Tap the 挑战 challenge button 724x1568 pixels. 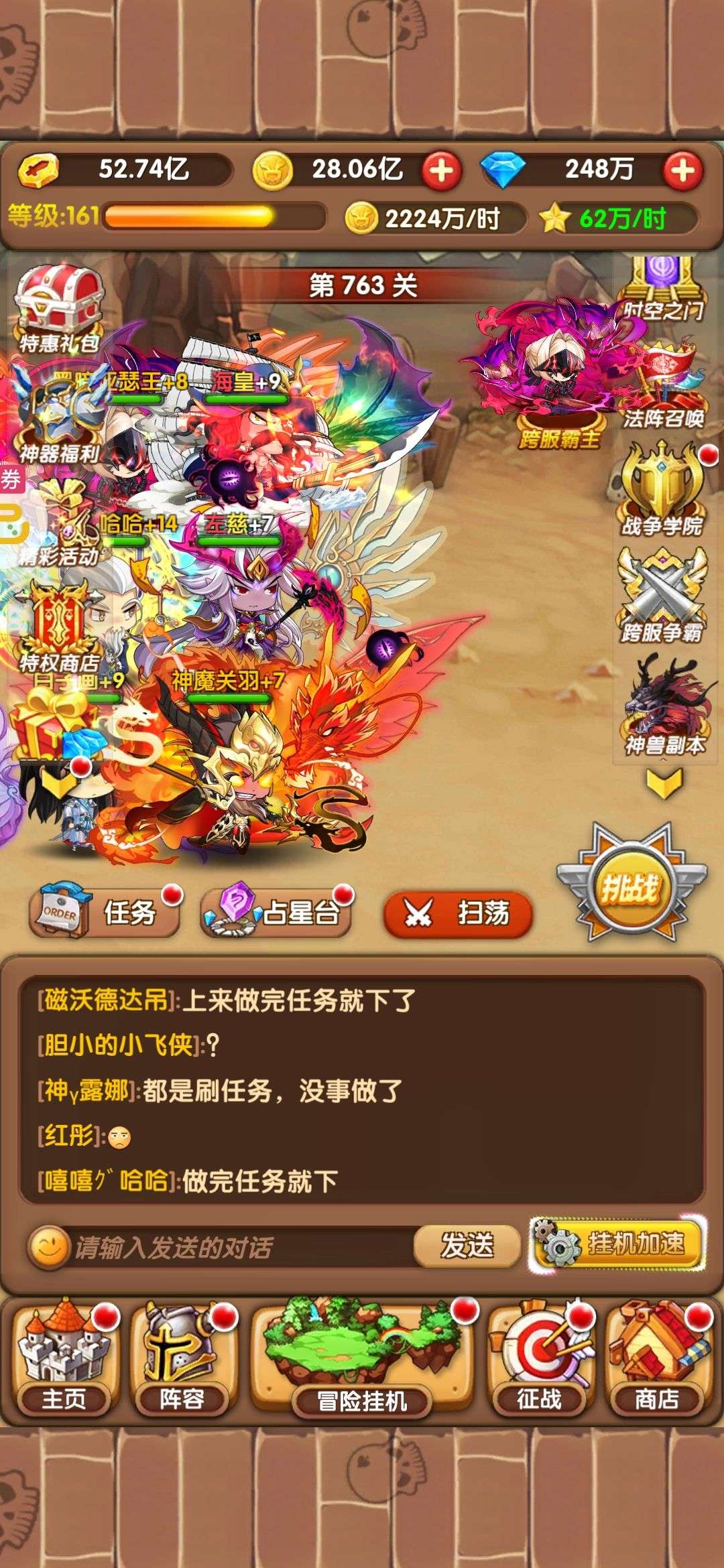(631, 886)
